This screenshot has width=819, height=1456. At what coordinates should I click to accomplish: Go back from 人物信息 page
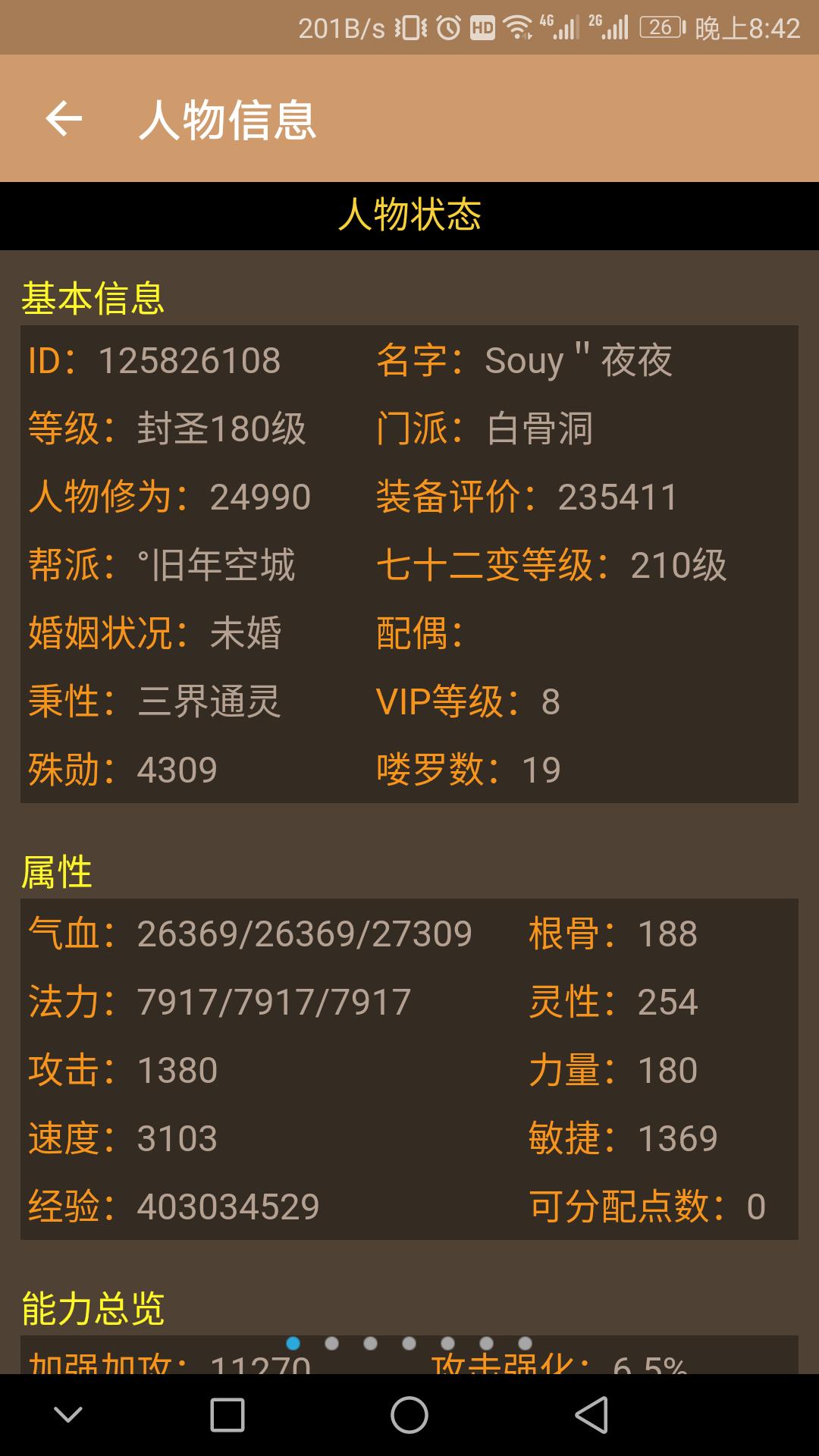(x=64, y=119)
